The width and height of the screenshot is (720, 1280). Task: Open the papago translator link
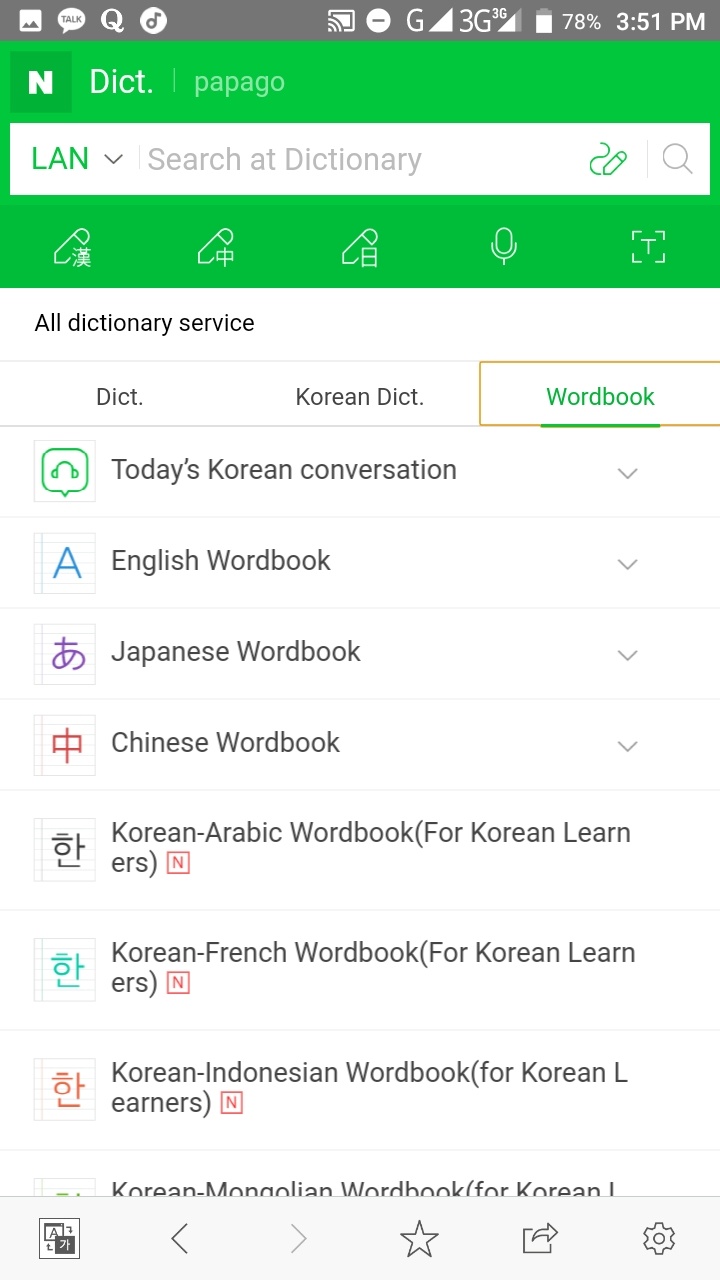click(x=239, y=82)
